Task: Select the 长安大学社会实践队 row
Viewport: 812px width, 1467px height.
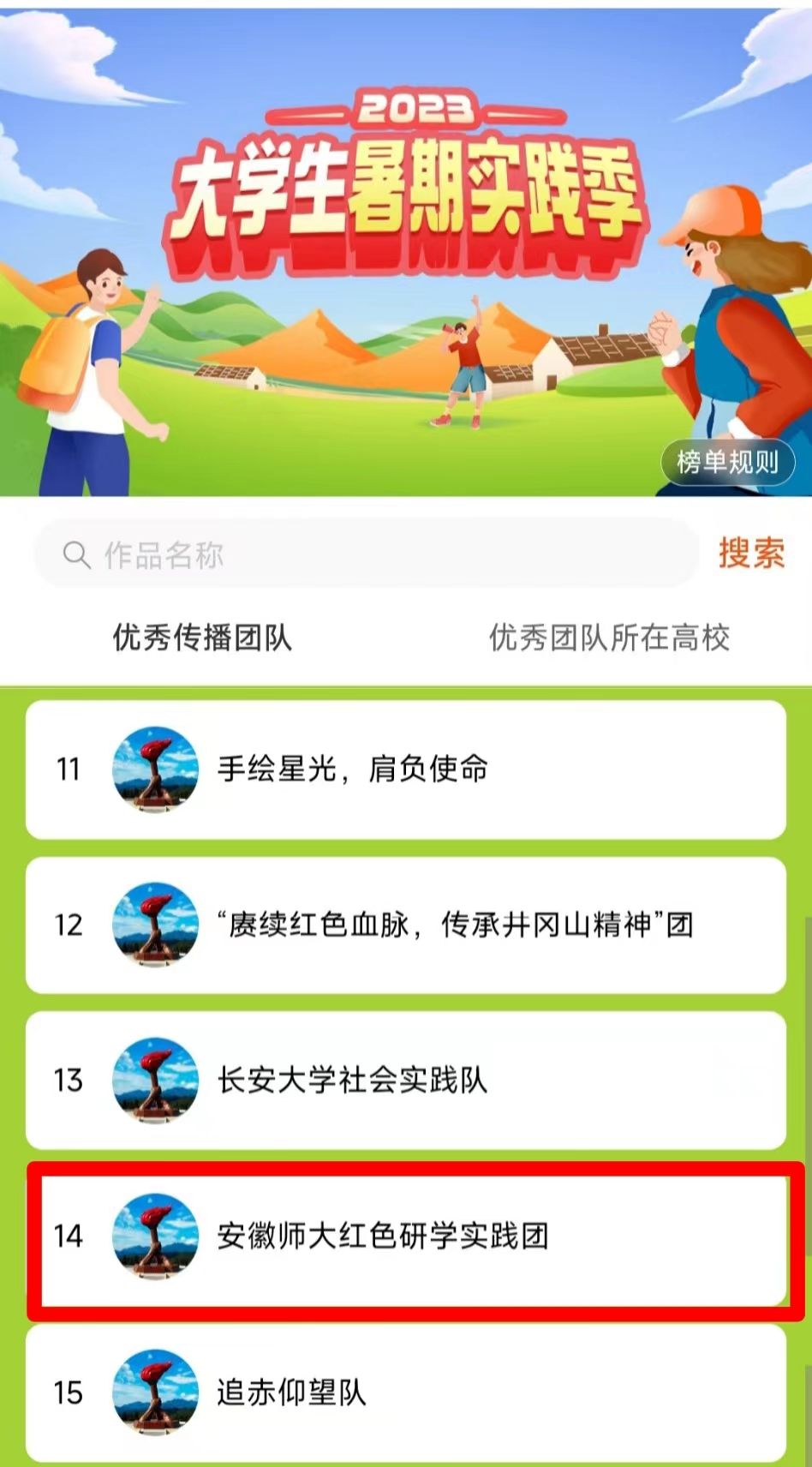Action: click(x=406, y=1080)
